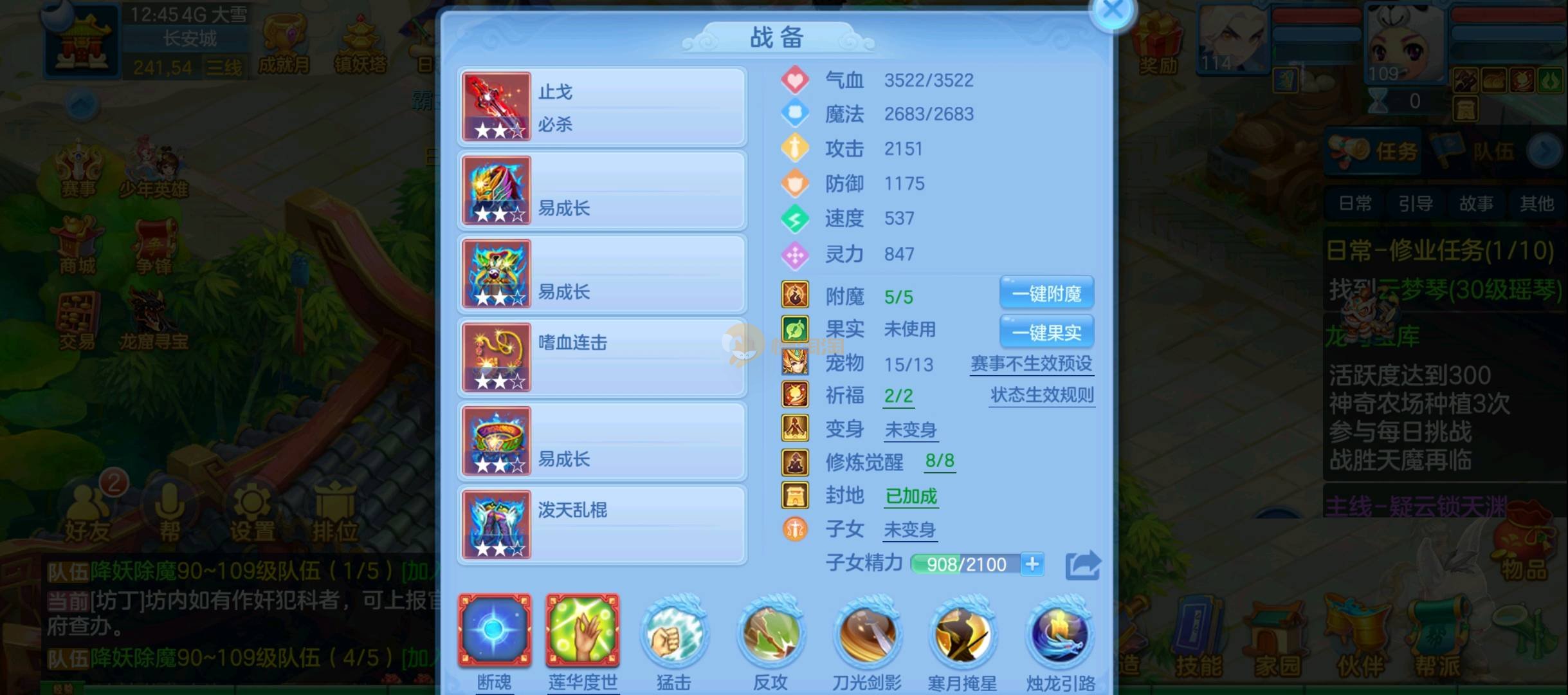1568x695 pixels.
Task: Select the 烛龙引路 skill icon
Action: pyautogui.click(x=1060, y=634)
